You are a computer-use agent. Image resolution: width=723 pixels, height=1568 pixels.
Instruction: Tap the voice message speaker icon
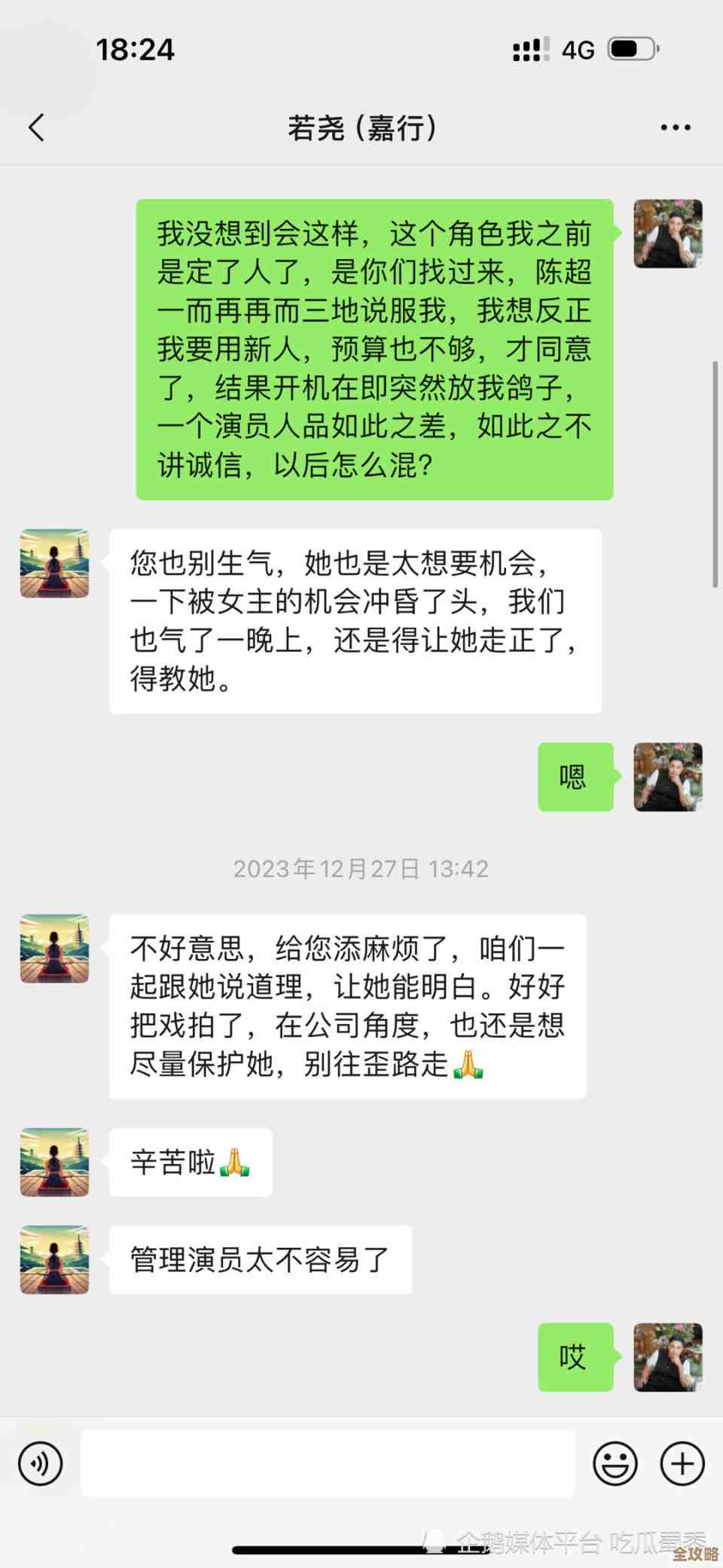pos(40,1463)
